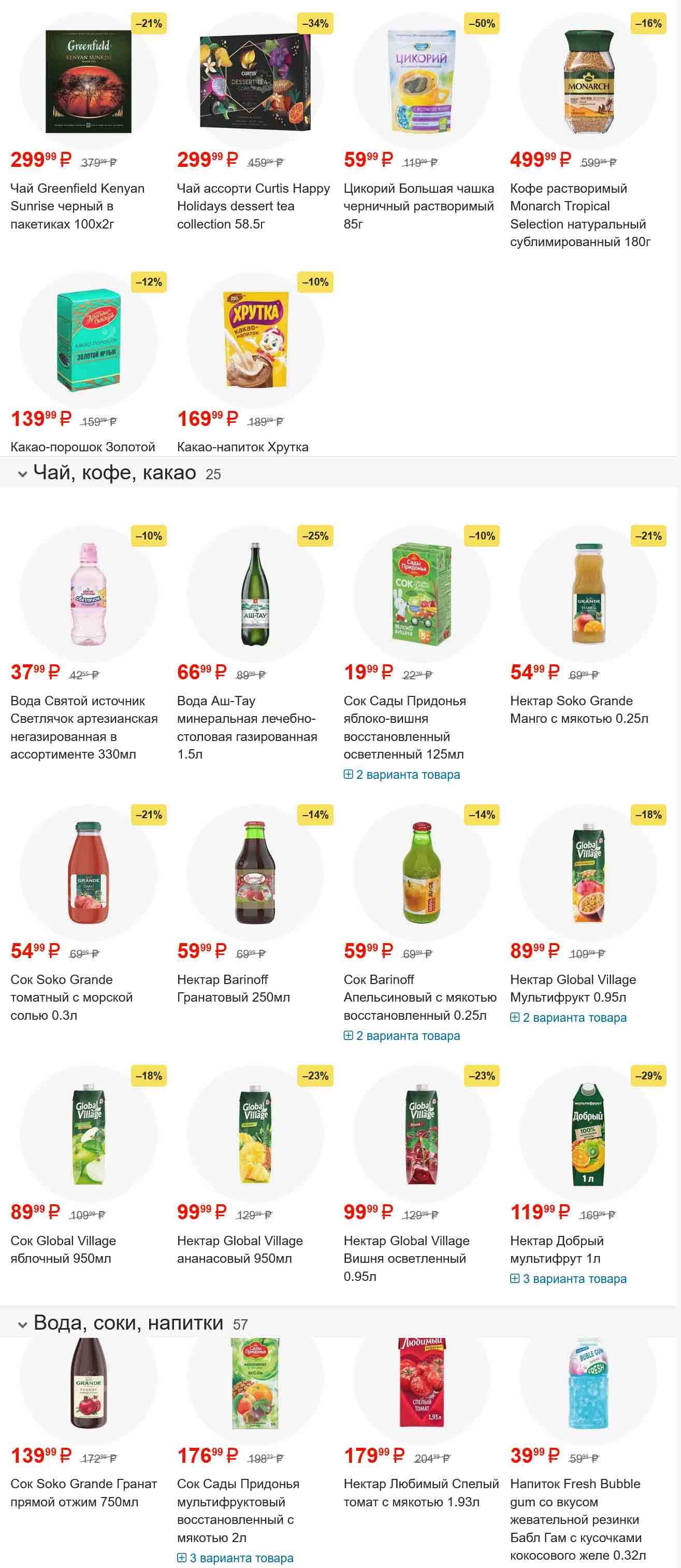The image size is (681, 1568).
Task: Open Curtis Happy Holidays dessert tea collection
Action: point(253,206)
